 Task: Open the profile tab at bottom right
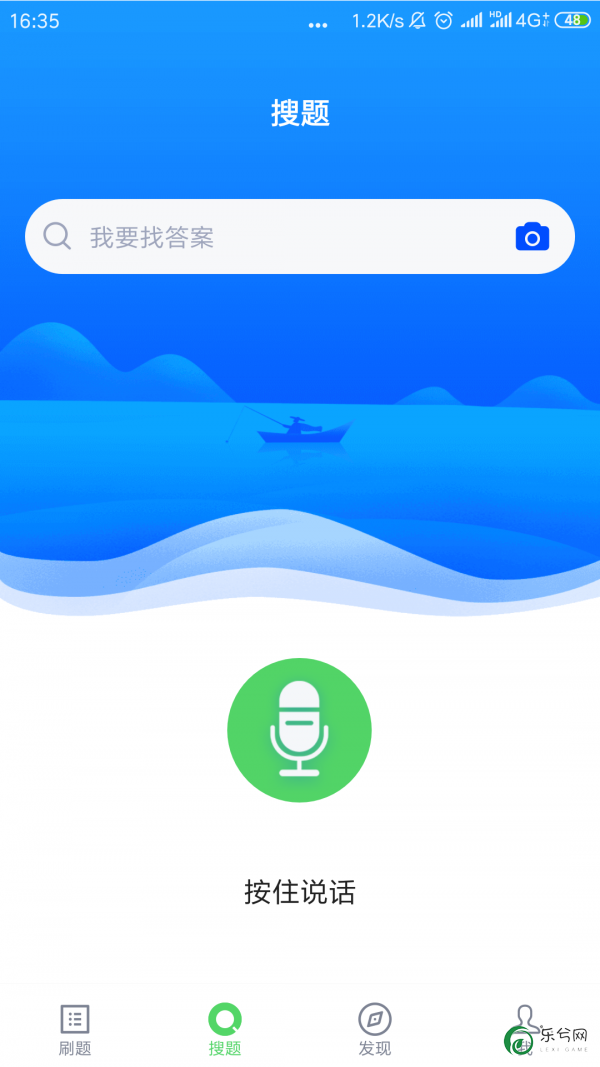tap(524, 1030)
